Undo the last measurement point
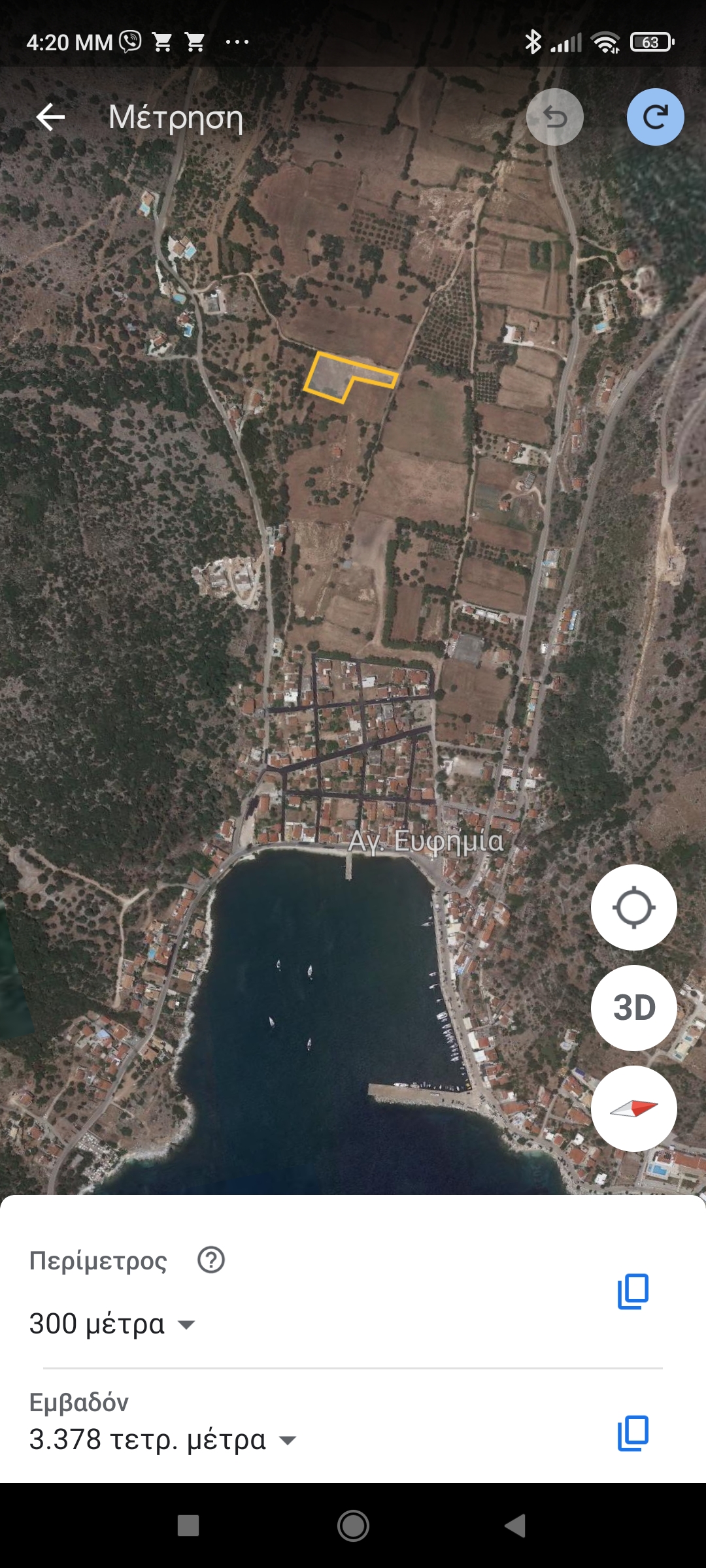Viewport: 706px width, 1568px height. [x=554, y=118]
